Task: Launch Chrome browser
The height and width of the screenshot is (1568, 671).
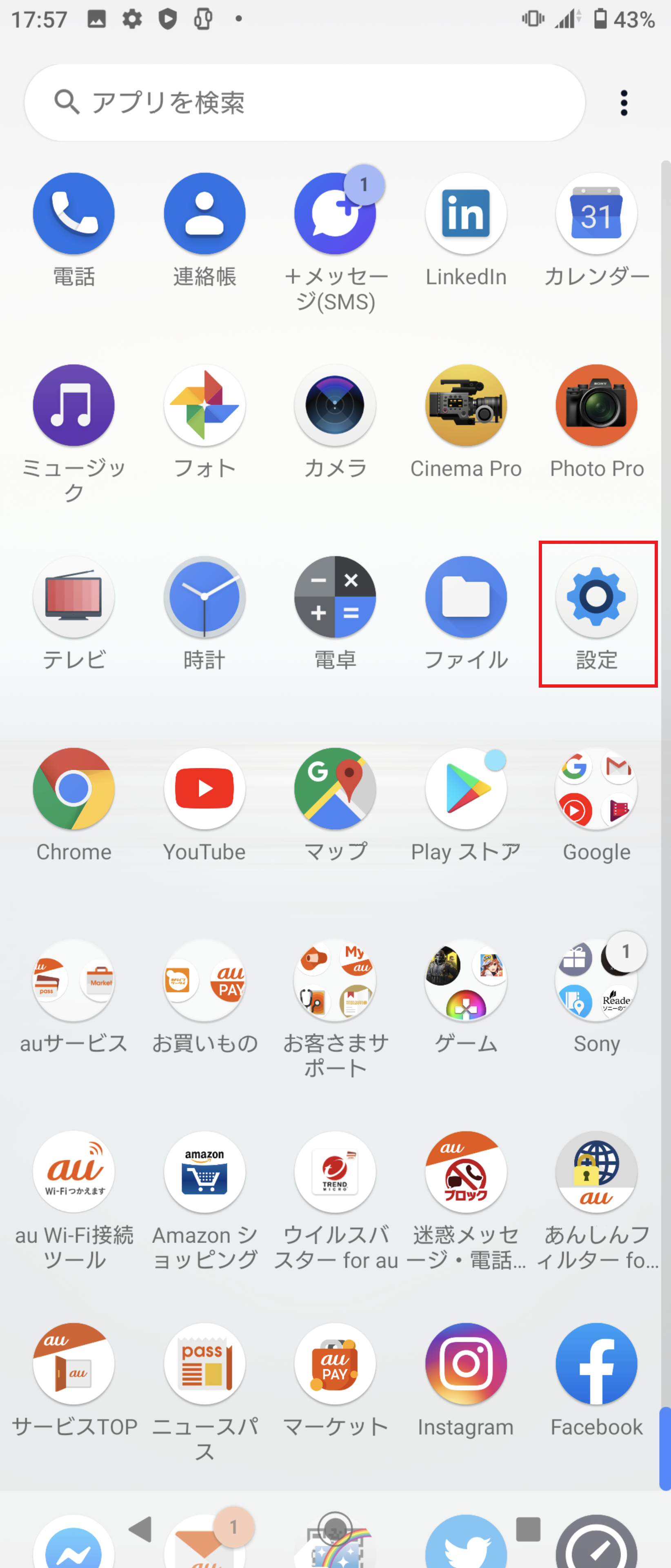Action: 73,789
